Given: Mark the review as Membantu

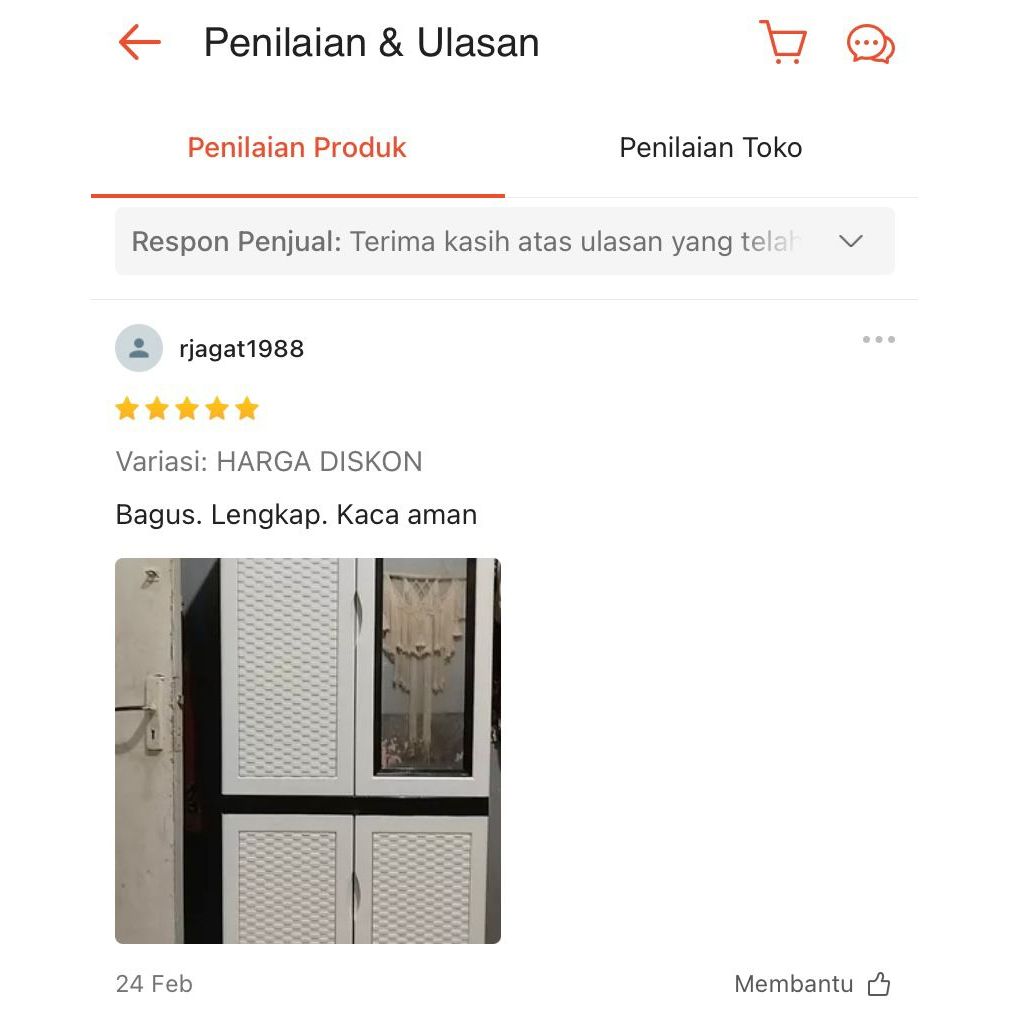Looking at the screenshot, I should point(878,984).
